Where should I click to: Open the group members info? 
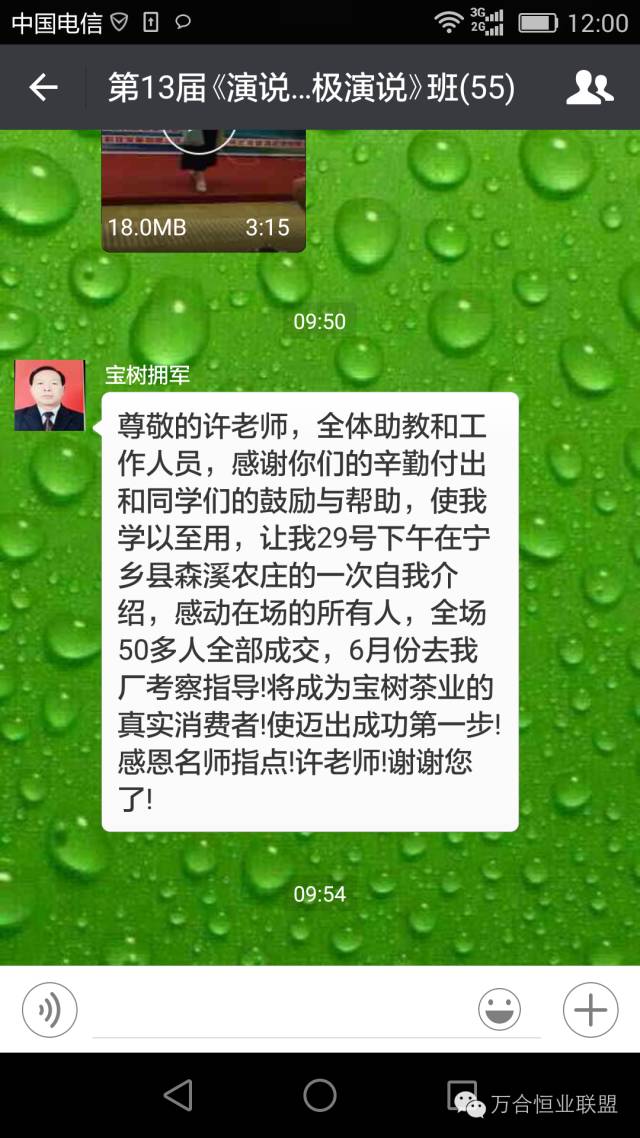tap(590, 88)
